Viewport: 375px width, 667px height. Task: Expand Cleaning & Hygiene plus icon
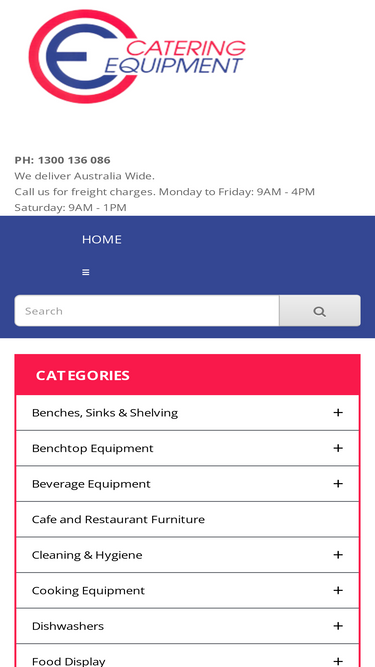[x=338, y=555]
